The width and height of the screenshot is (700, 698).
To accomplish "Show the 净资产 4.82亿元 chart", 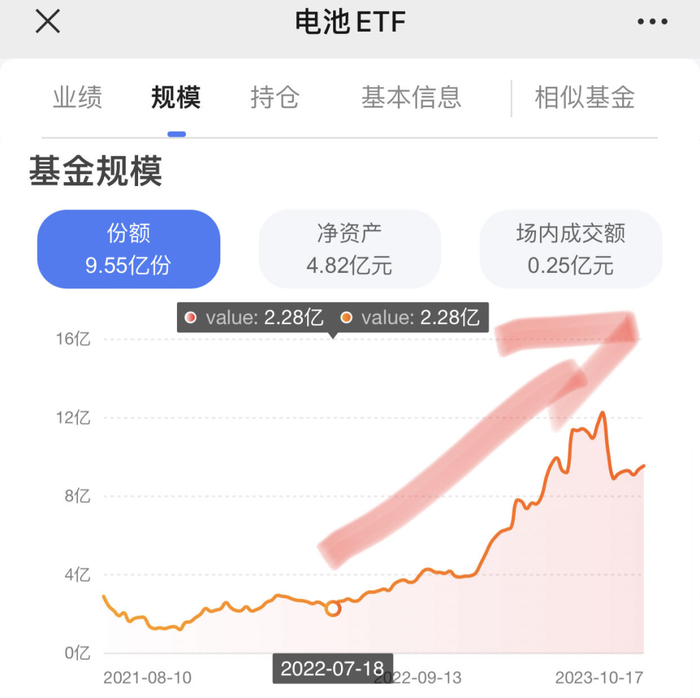I will [350, 249].
